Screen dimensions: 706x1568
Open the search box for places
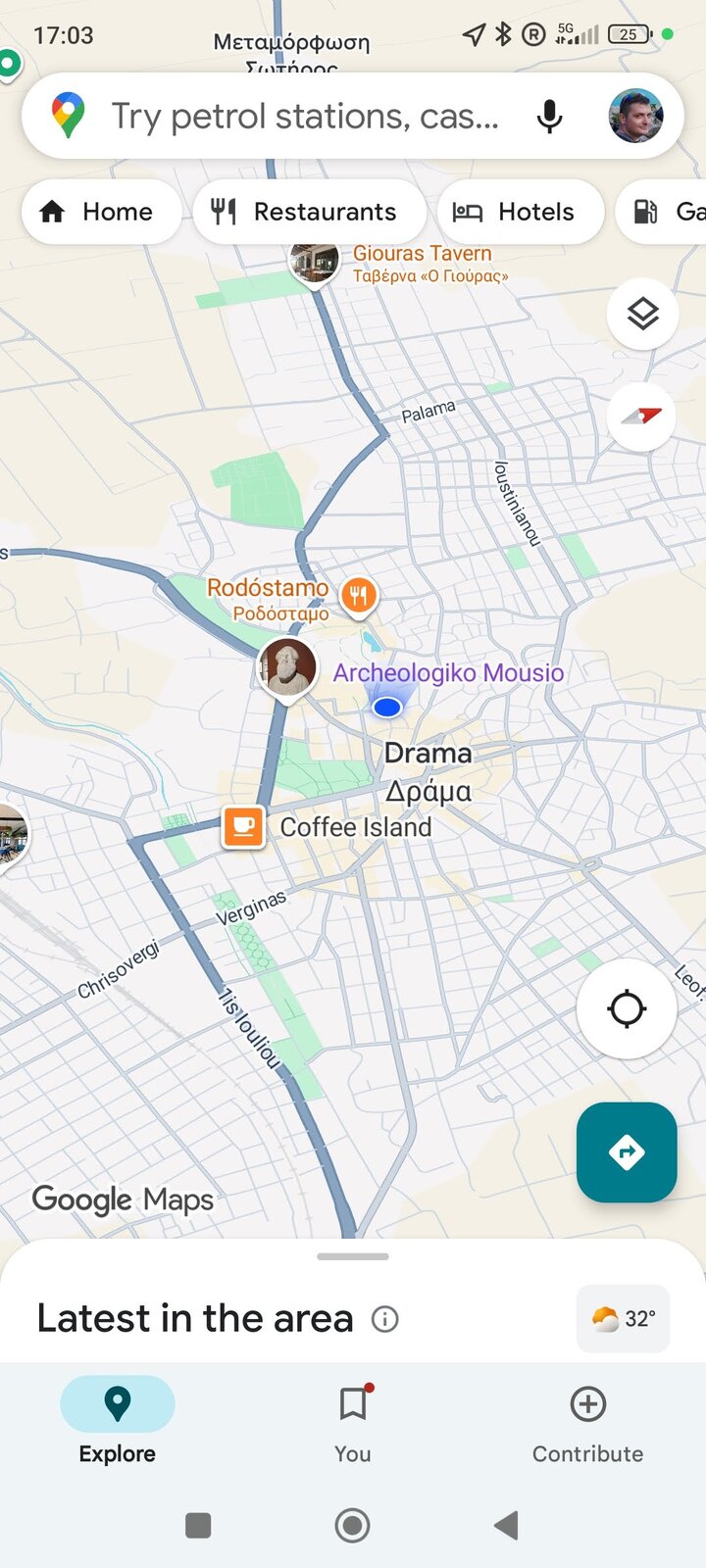point(304,117)
